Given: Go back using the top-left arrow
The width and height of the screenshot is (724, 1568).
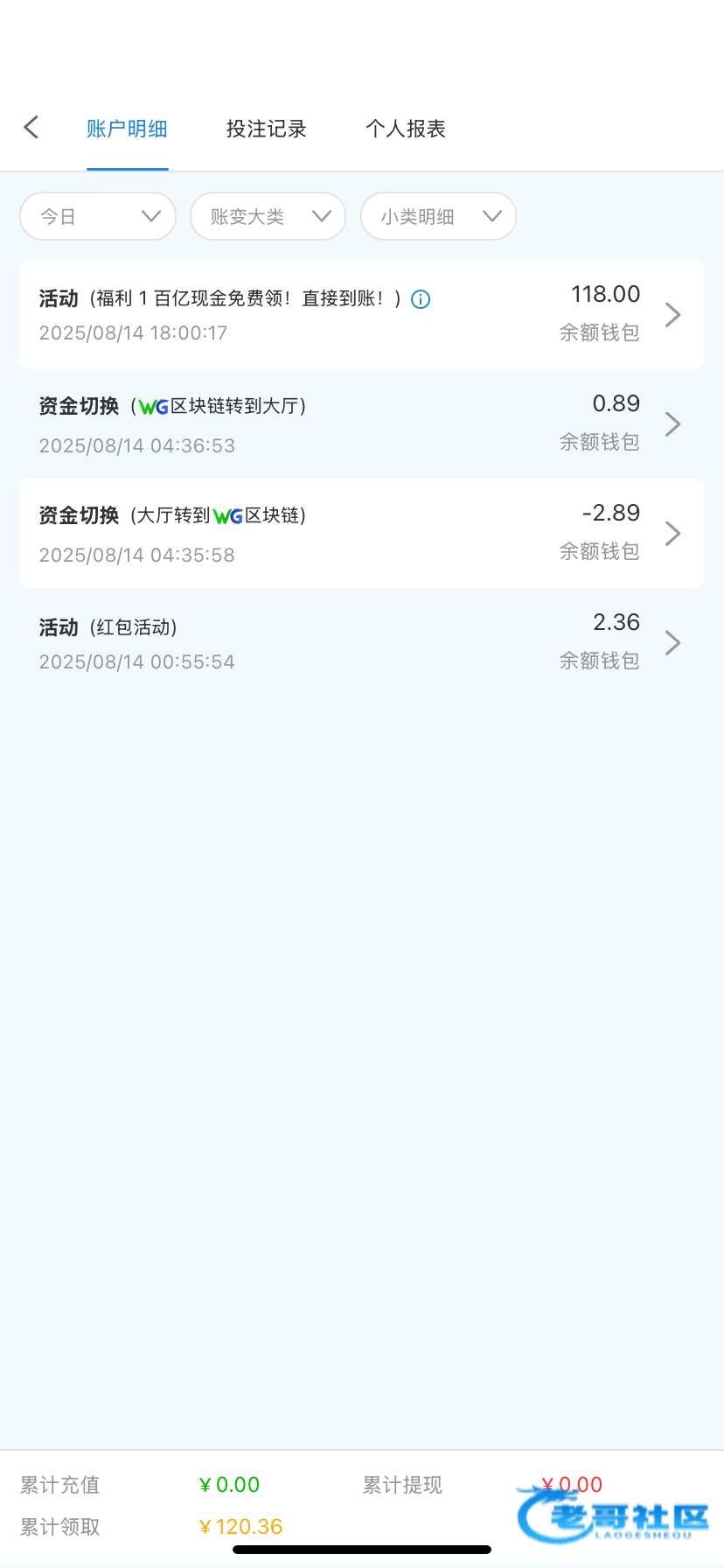Looking at the screenshot, I should click(x=31, y=128).
